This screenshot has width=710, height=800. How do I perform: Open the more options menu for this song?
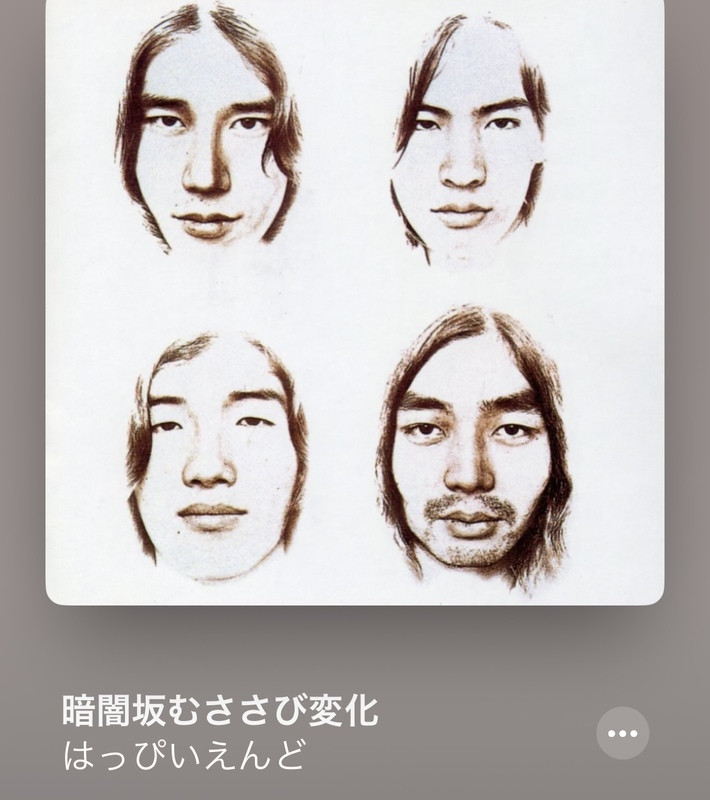(x=622, y=733)
